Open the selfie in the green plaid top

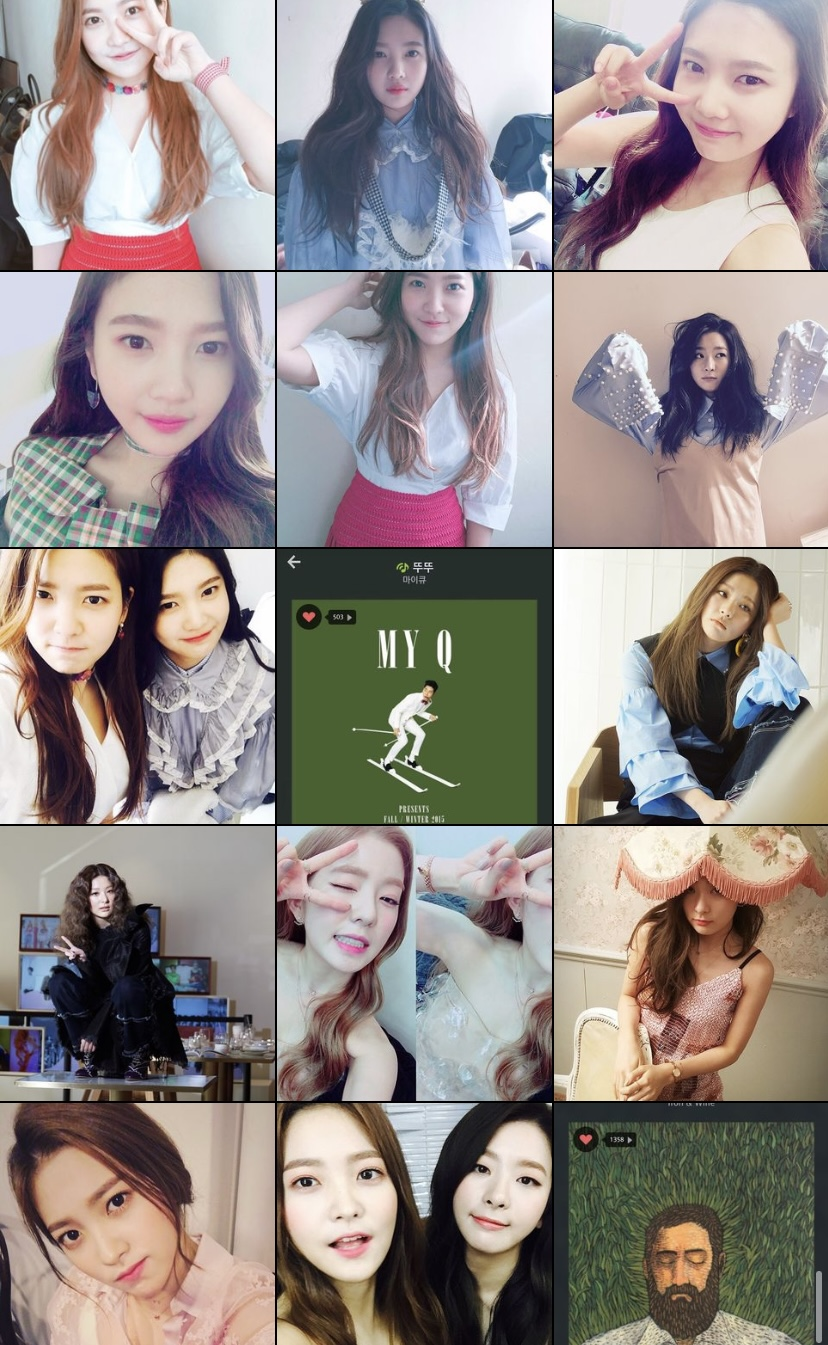click(x=137, y=410)
